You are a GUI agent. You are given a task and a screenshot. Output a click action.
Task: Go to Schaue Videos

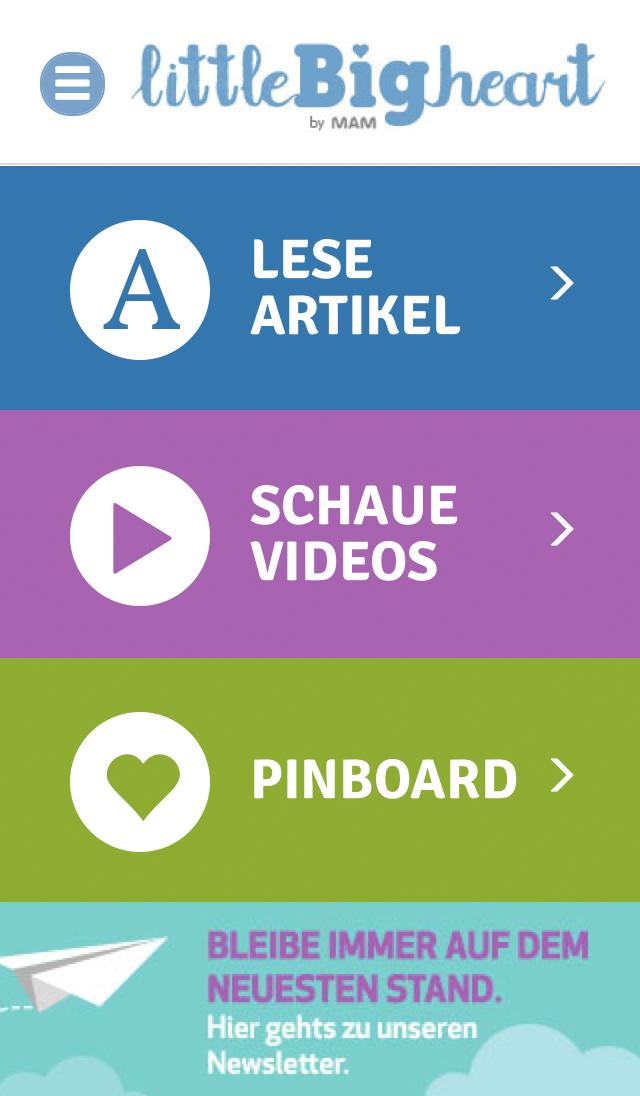pyautogui.click(x=320, y=533)
